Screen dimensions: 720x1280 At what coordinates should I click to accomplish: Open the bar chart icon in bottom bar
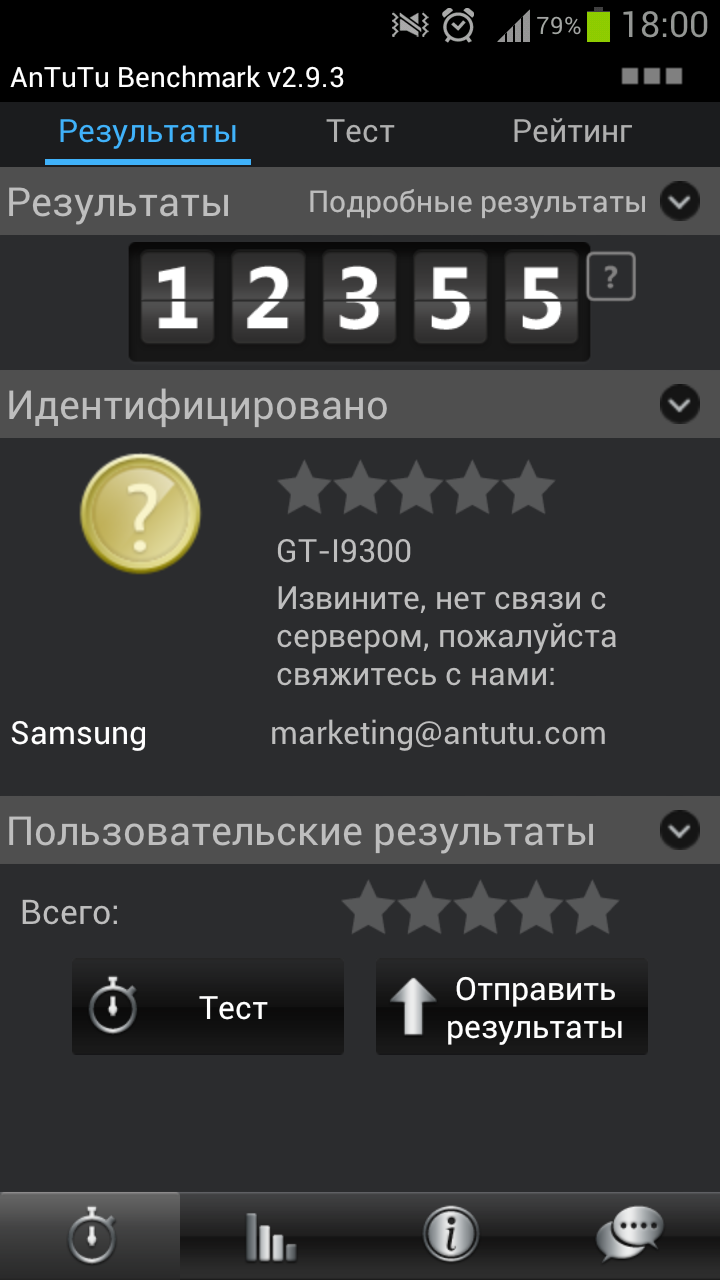(270, 1236)
